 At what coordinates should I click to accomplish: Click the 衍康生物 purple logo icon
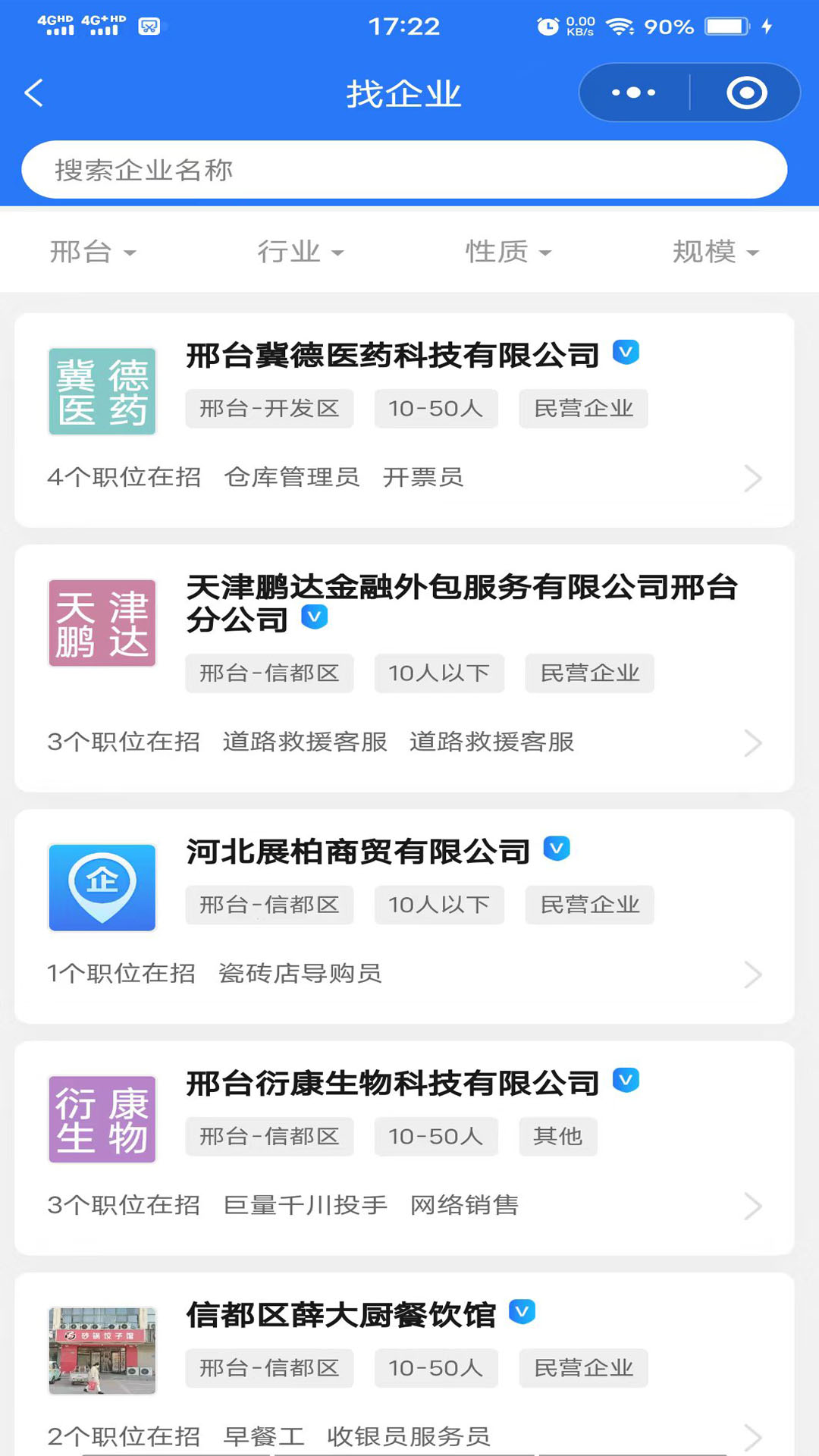(x=102, y=1119)
